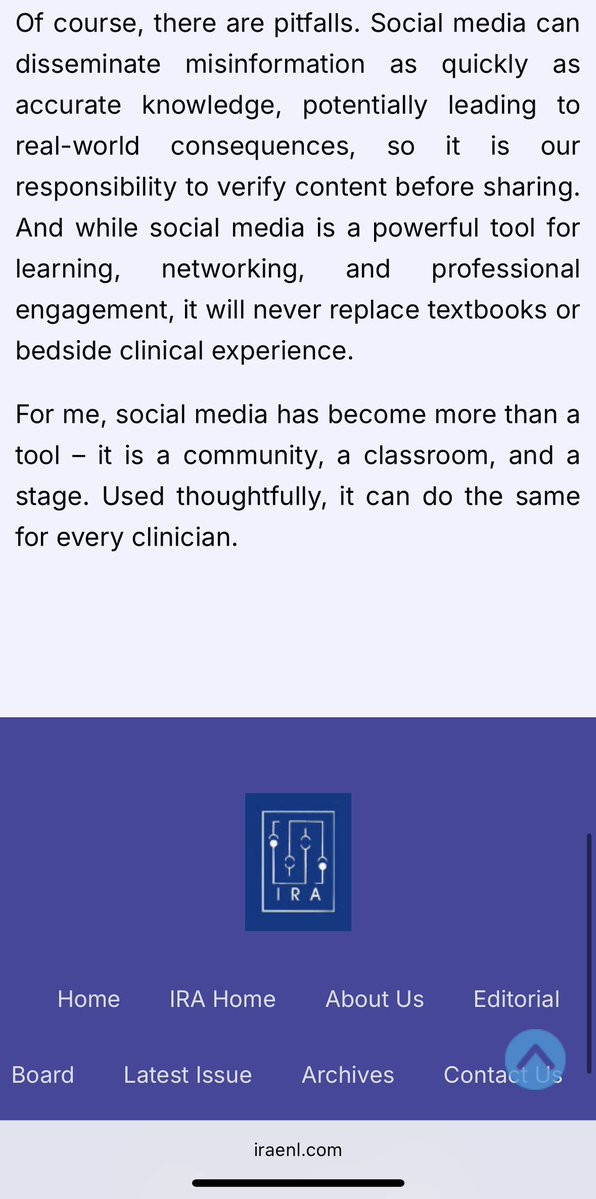Browse the Archives
The image size is (596, 1199).
click(x=348, y=1074)
